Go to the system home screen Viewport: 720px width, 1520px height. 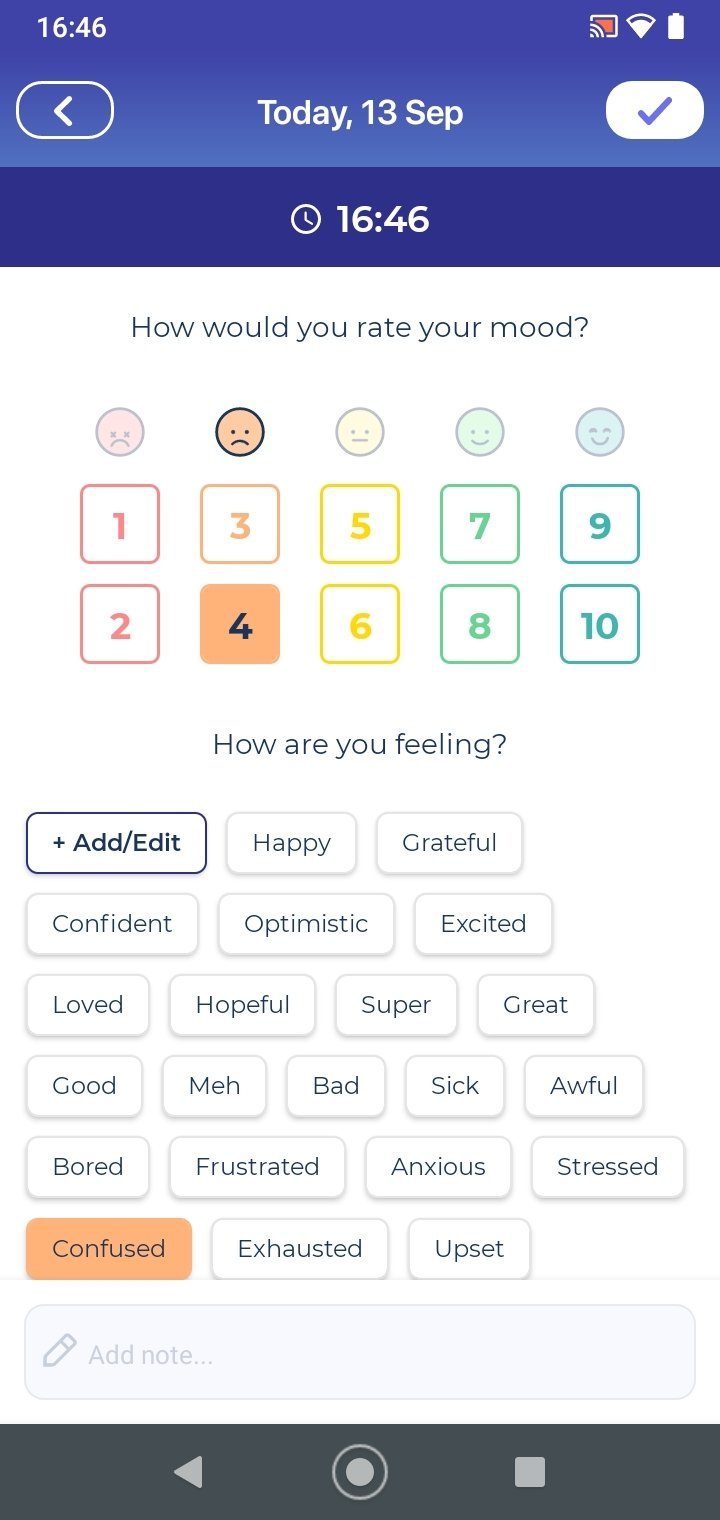(360, 1472)
